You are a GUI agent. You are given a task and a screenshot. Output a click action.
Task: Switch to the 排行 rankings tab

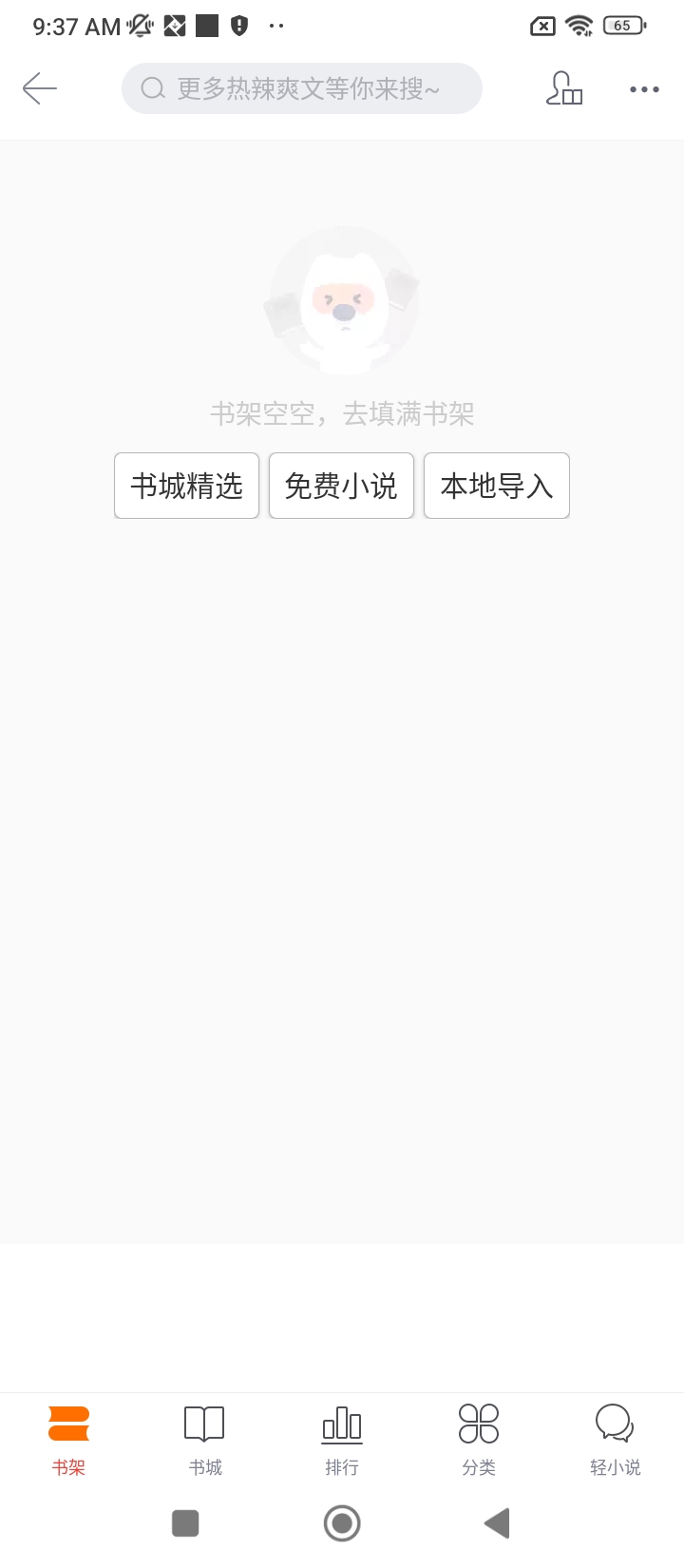pos(341,1440)
